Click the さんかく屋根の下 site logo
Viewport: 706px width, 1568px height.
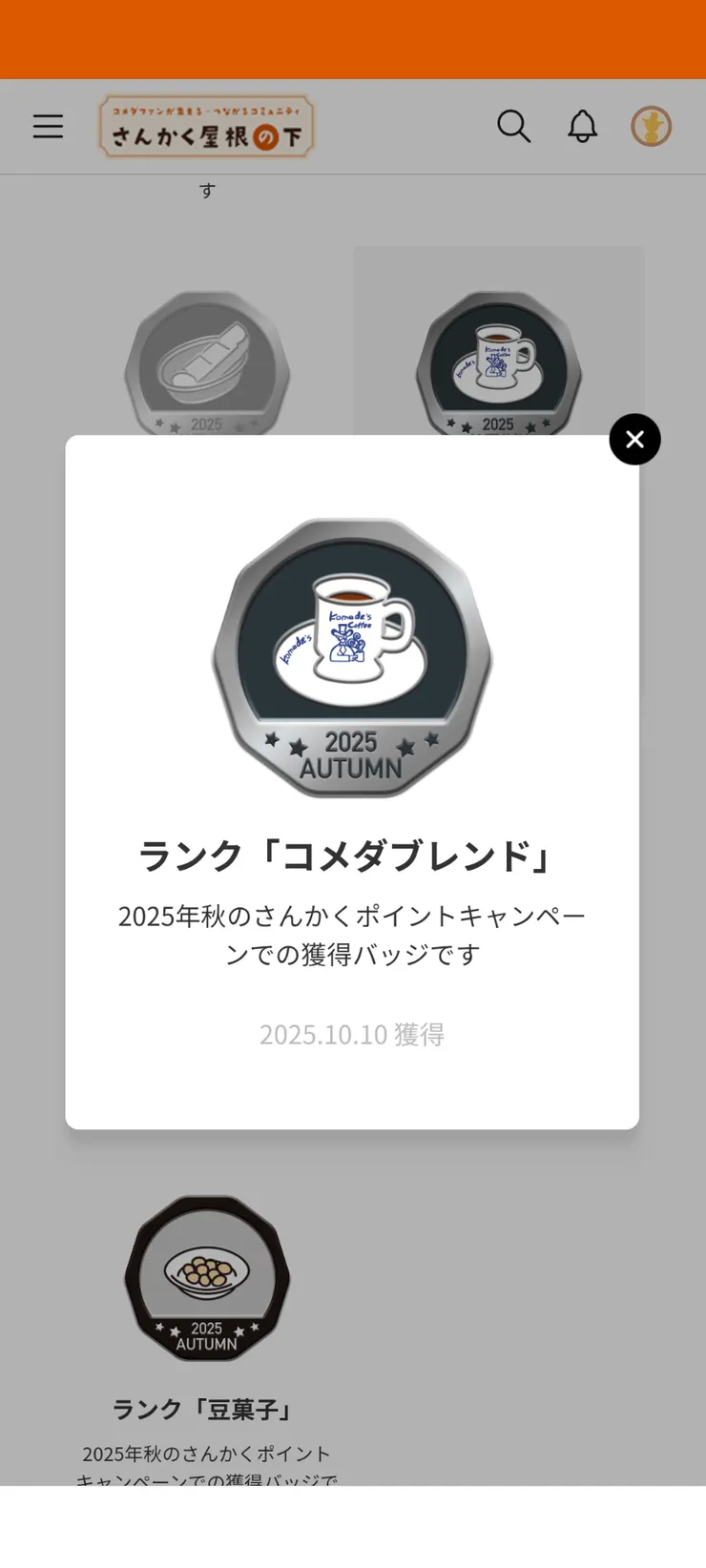tap(207, 126)
